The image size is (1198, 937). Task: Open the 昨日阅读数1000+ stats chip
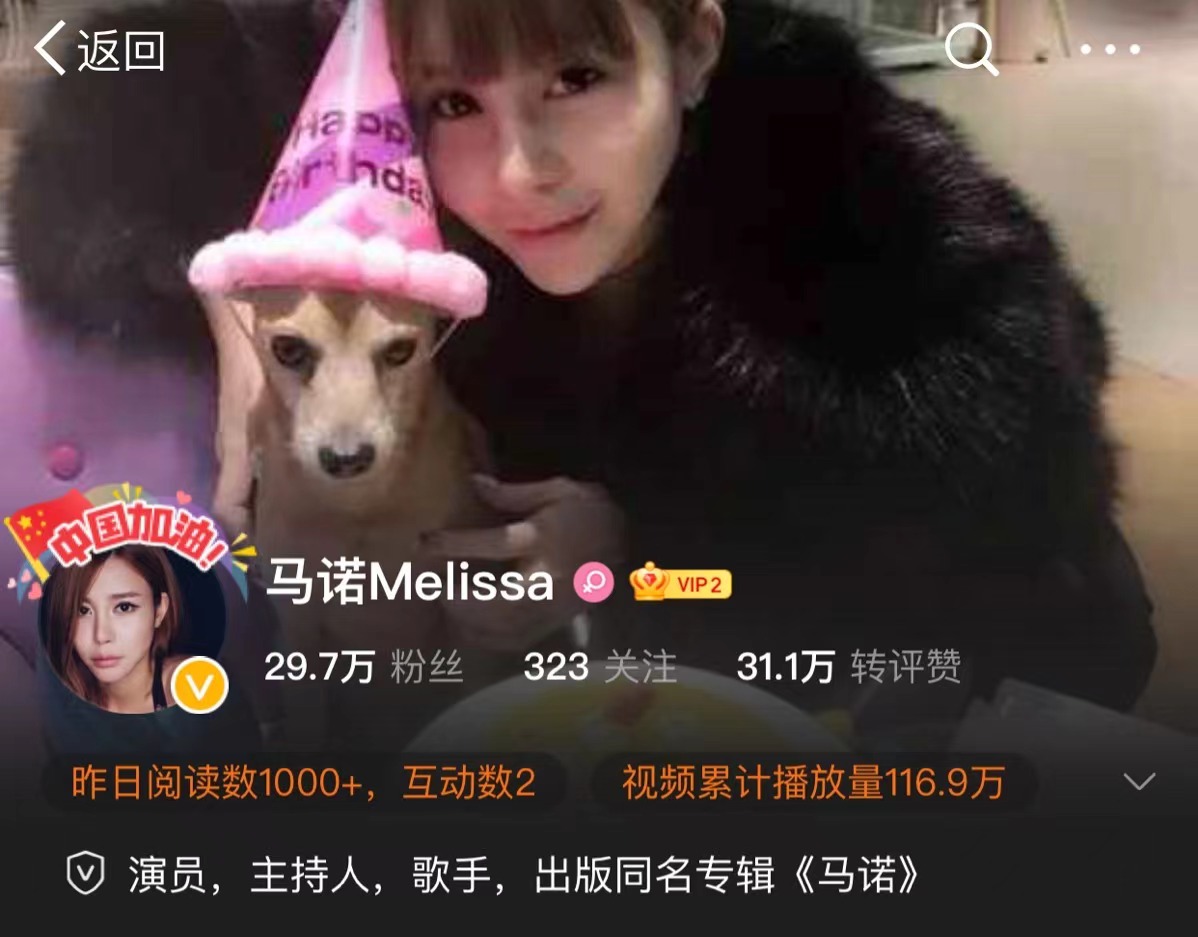tap(303, 783)
